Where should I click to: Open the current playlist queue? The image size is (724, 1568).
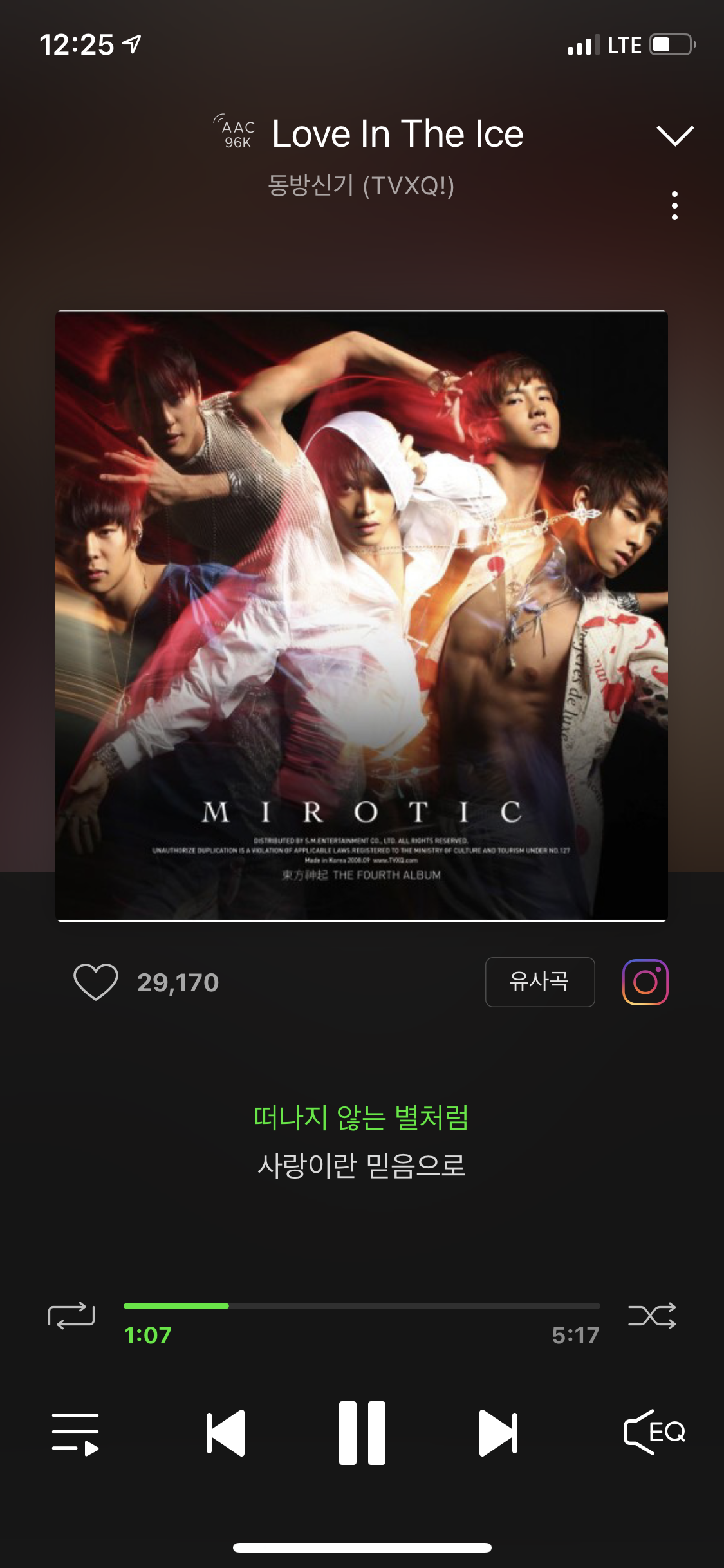click(x=75, y=1433)
